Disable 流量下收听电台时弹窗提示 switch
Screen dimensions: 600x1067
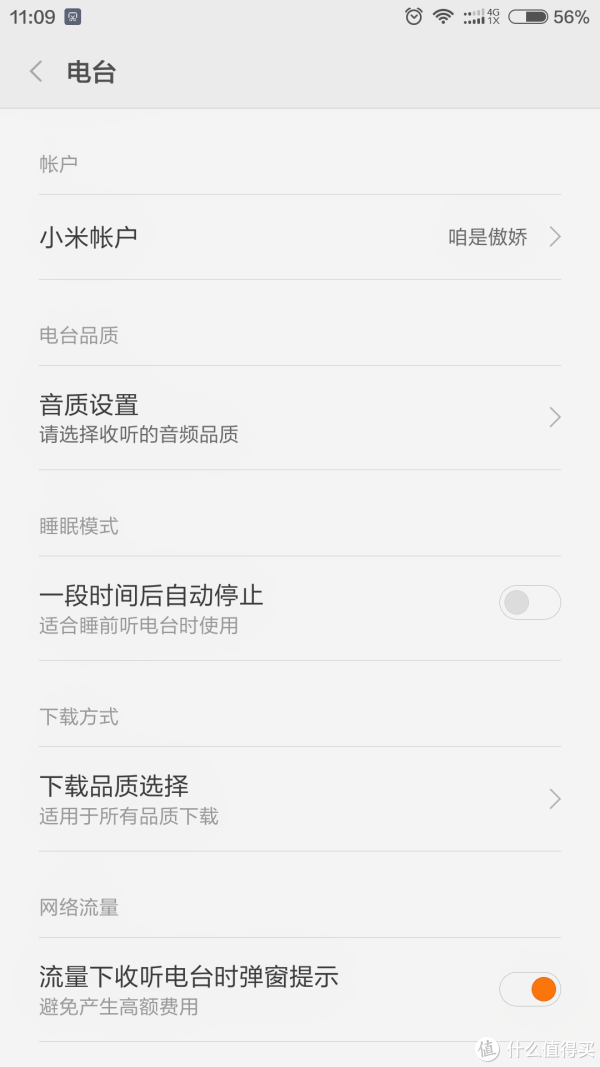530,989
